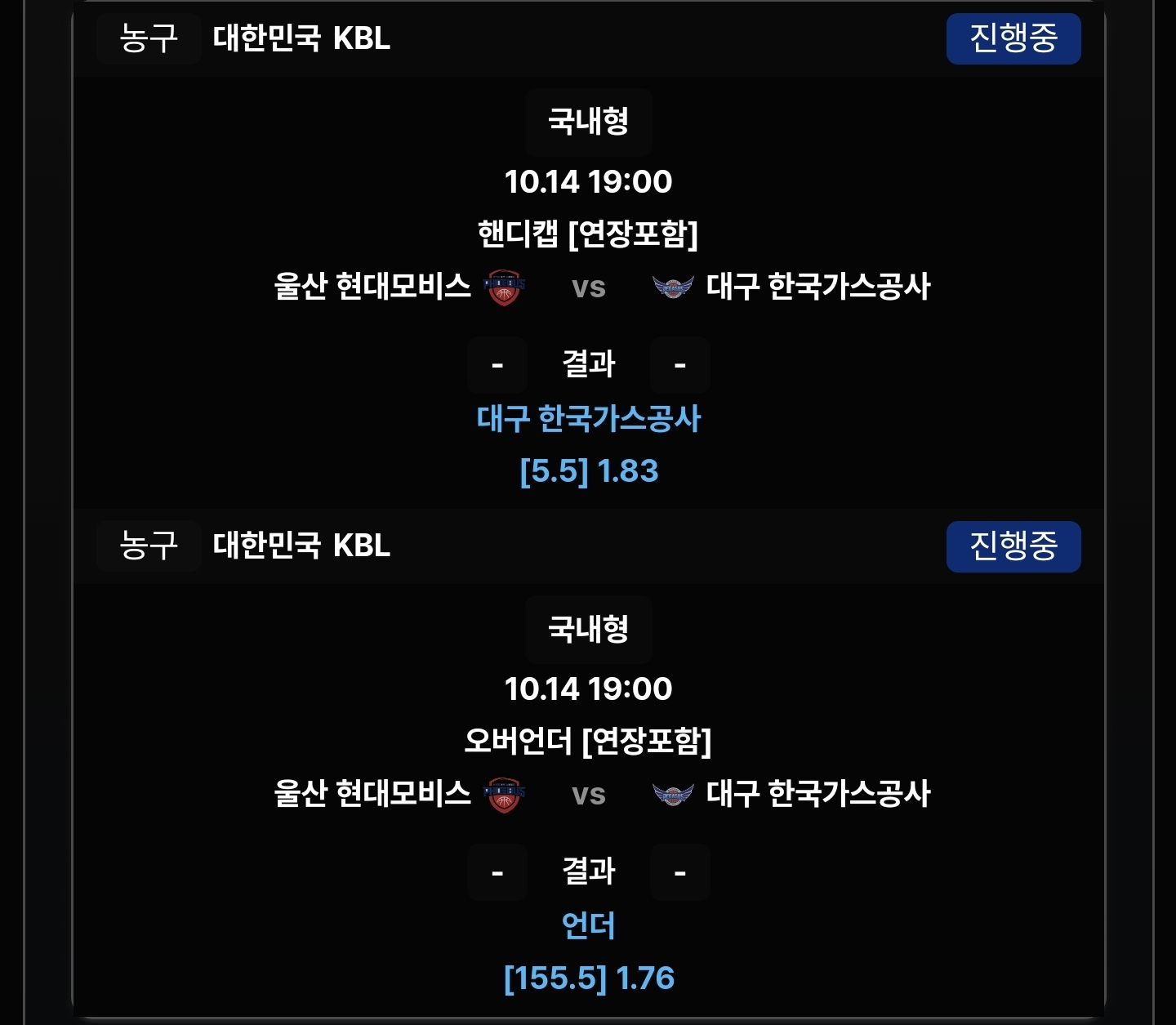Tap 진행중 badge on the over/under bet

[1013, 546]
